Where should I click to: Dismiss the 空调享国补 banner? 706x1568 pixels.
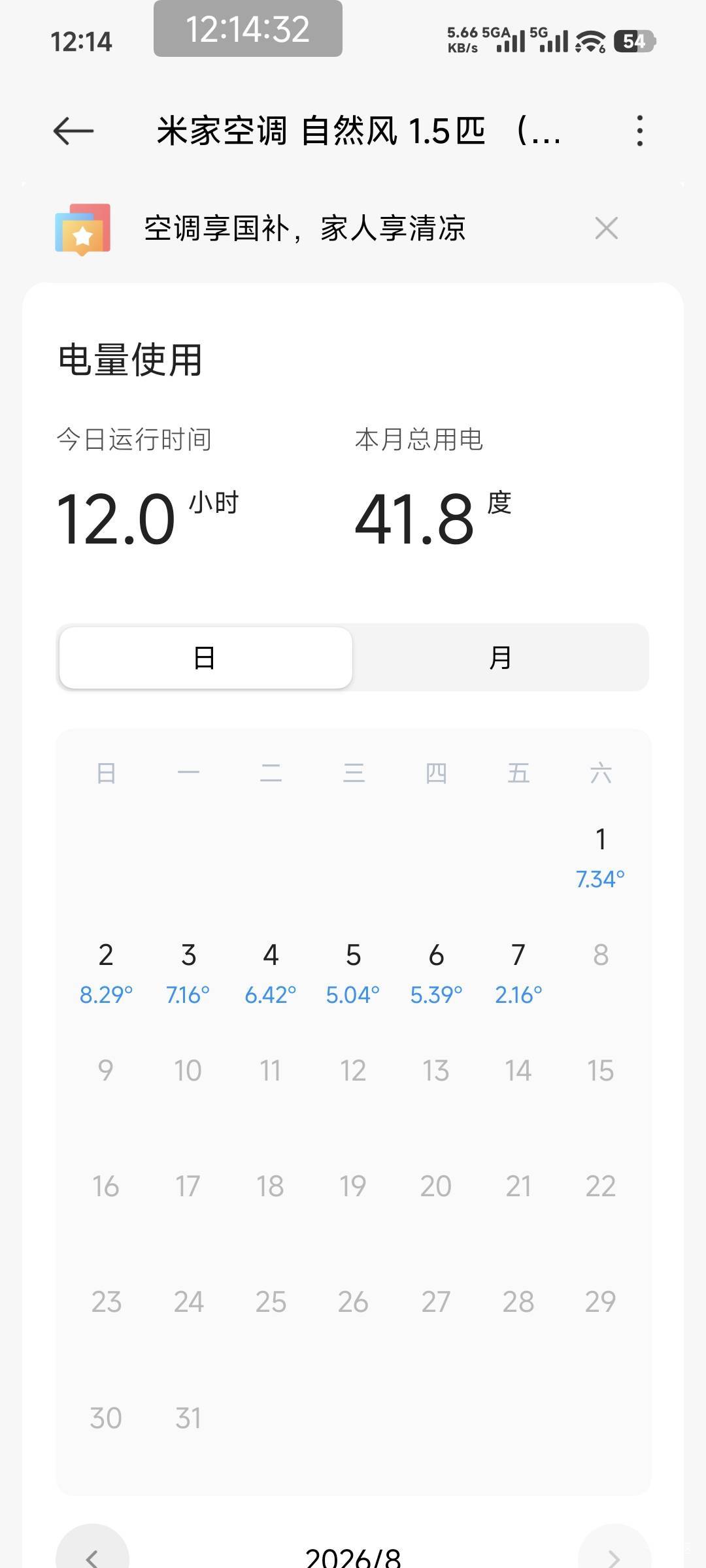(x=607, y=229)
